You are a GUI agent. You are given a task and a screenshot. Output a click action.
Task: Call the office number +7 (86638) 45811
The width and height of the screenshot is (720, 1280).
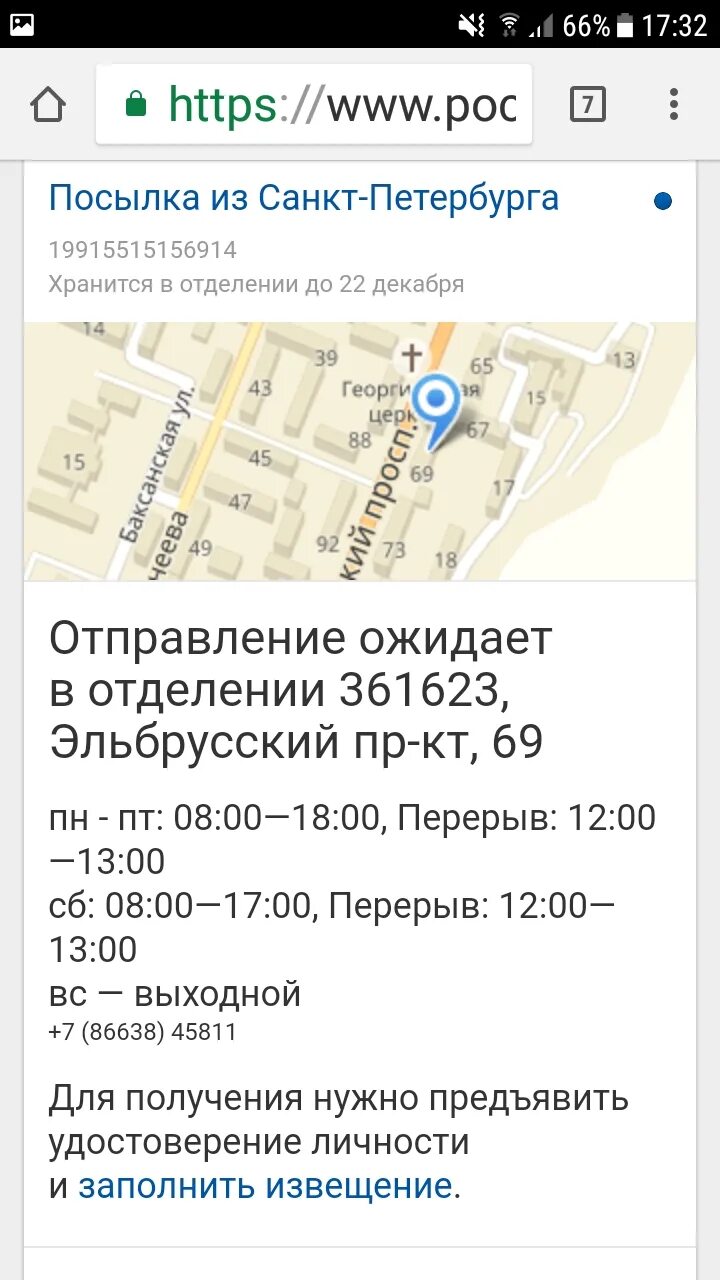[142, 1032]
